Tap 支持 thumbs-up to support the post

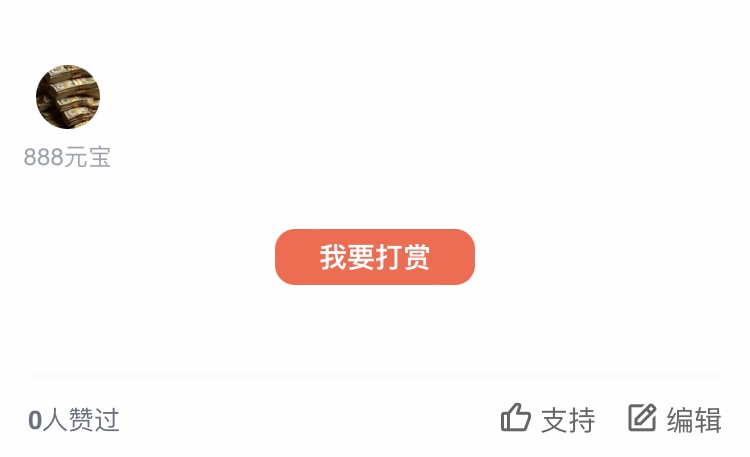coord(547,419)
